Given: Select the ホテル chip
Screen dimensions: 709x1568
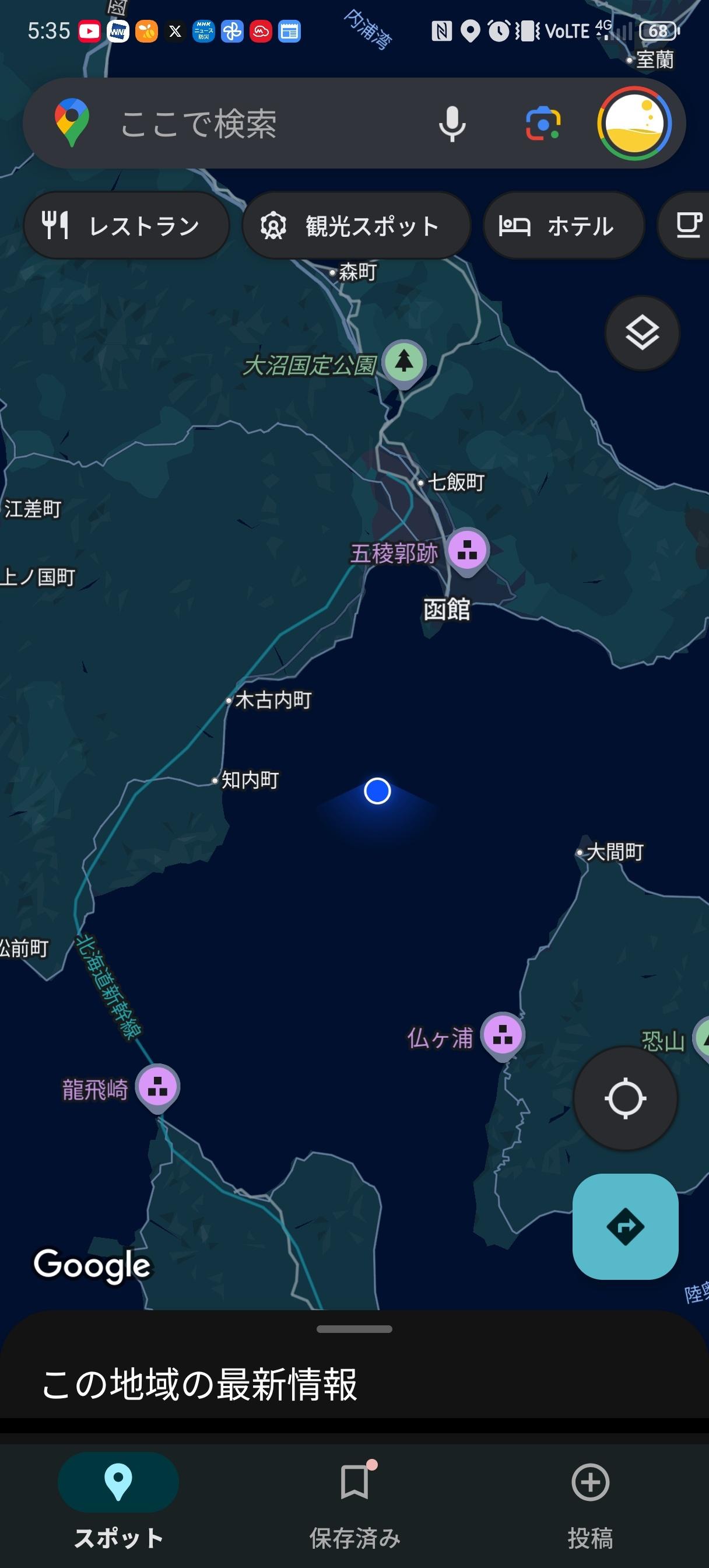Looking at the screenshot, I should point(563,226).
